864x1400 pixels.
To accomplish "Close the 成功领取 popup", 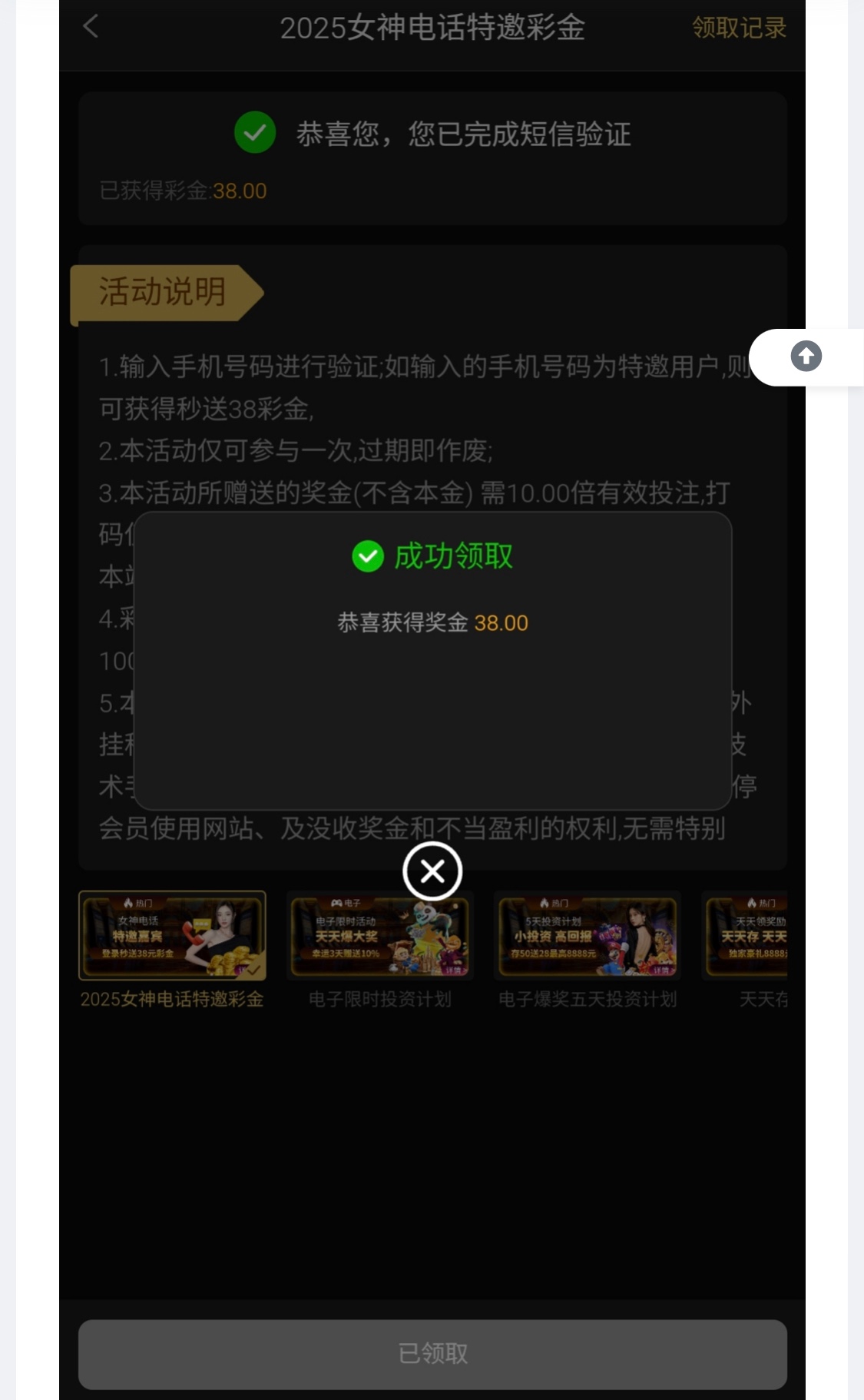I will coord(432,871).
